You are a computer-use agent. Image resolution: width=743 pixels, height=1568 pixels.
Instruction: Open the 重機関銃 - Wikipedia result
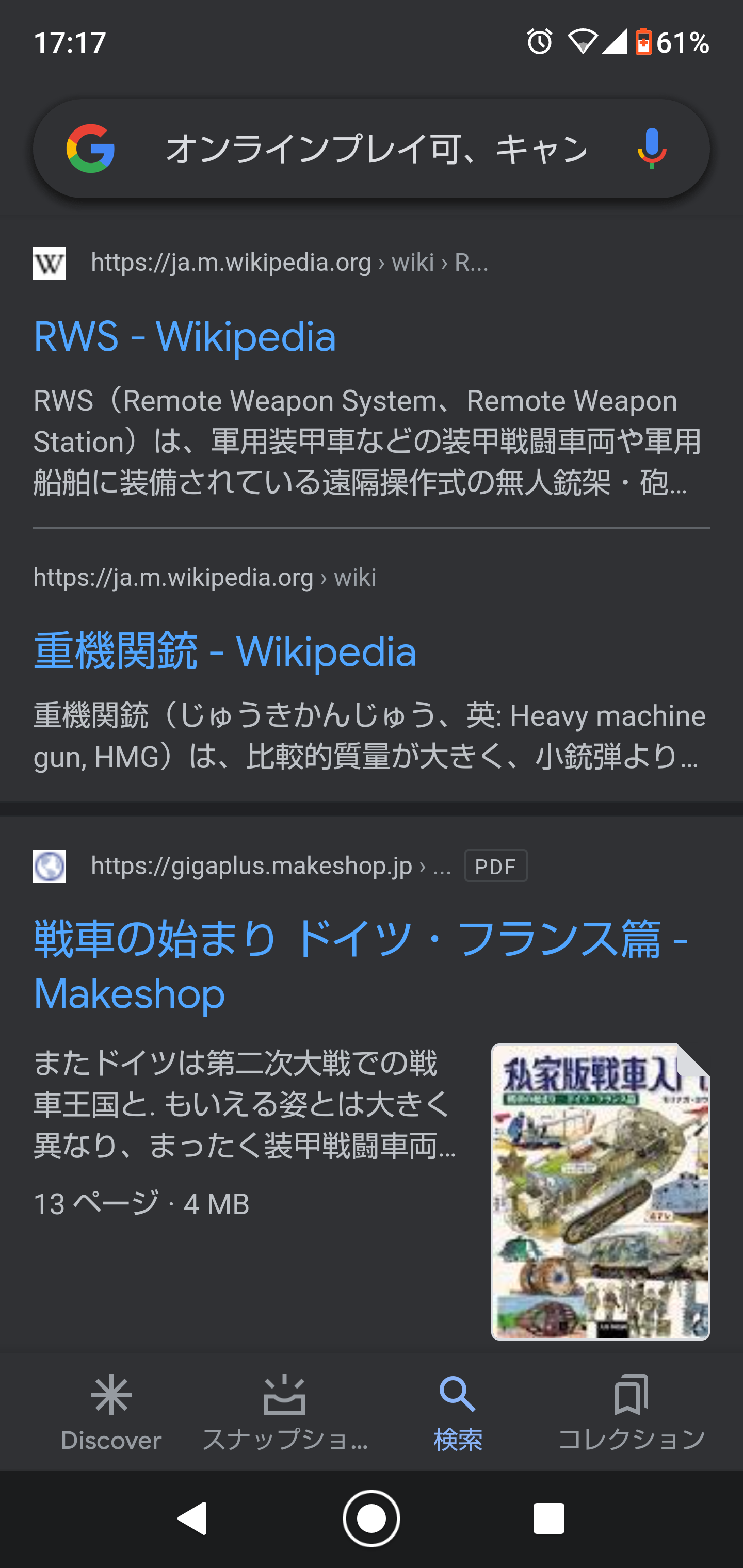tap(225, 651)
